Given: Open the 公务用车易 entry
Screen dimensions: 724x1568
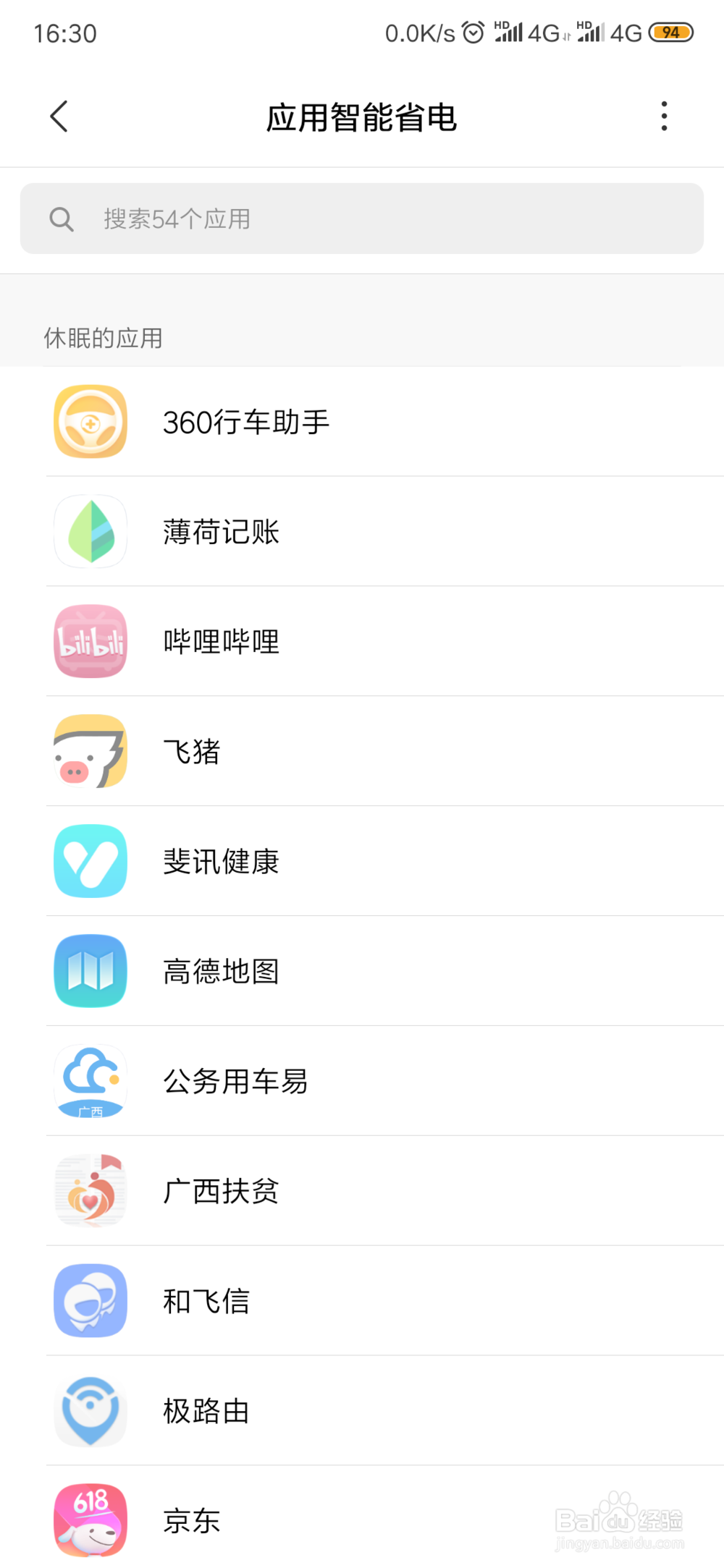Looking at the screenshot, I should 362,1082.
